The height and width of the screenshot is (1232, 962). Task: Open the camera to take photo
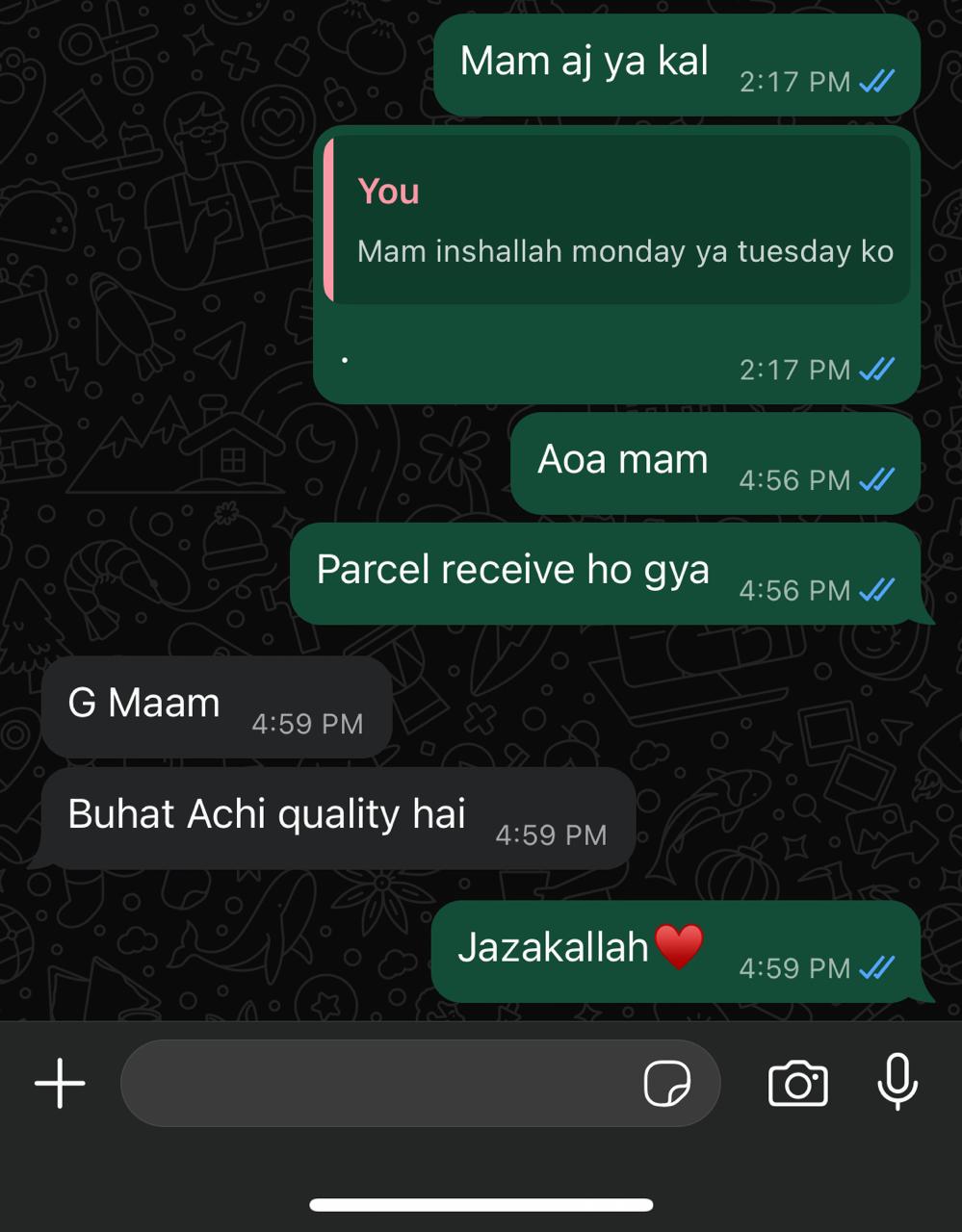pos(797,1084)
